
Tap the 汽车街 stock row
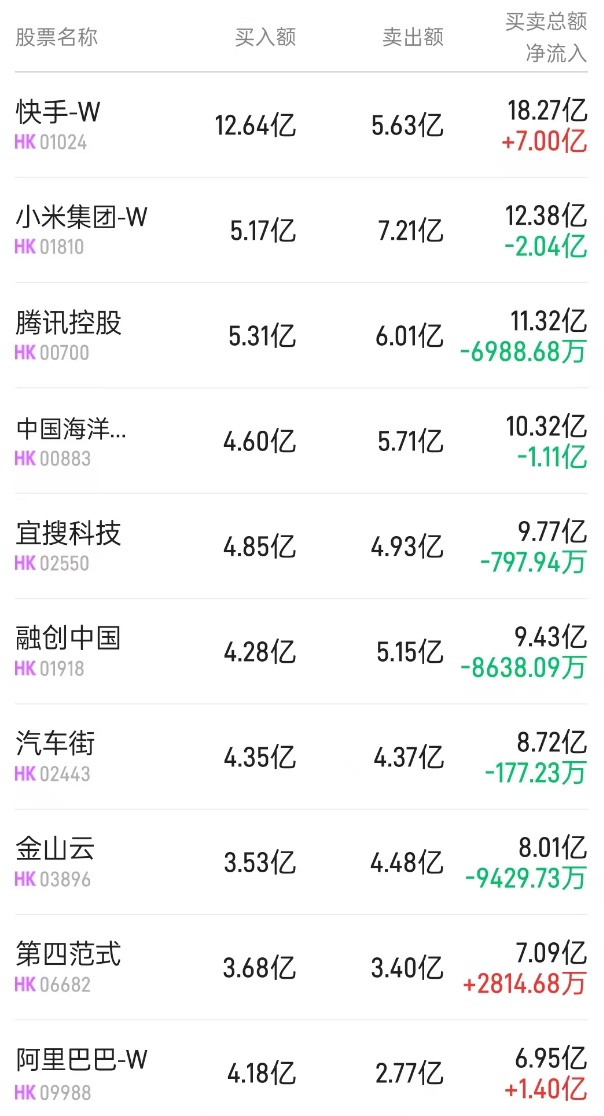click(56, 744)
